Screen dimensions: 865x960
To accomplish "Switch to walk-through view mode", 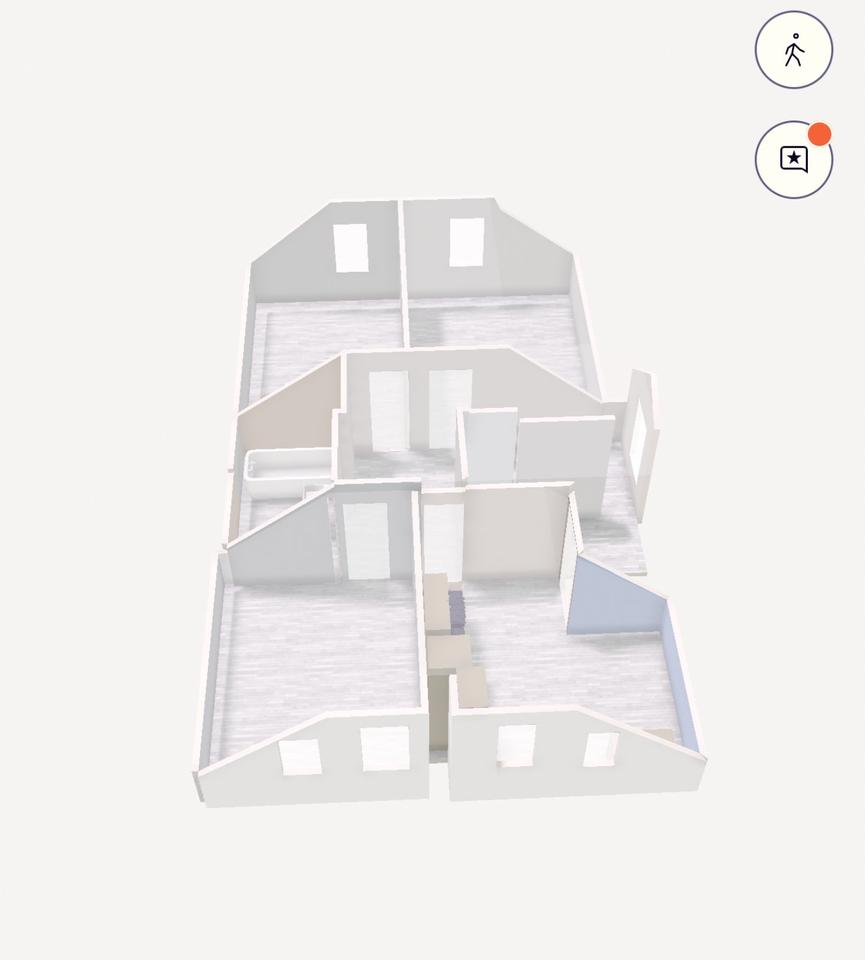I will tap(793, 50).
